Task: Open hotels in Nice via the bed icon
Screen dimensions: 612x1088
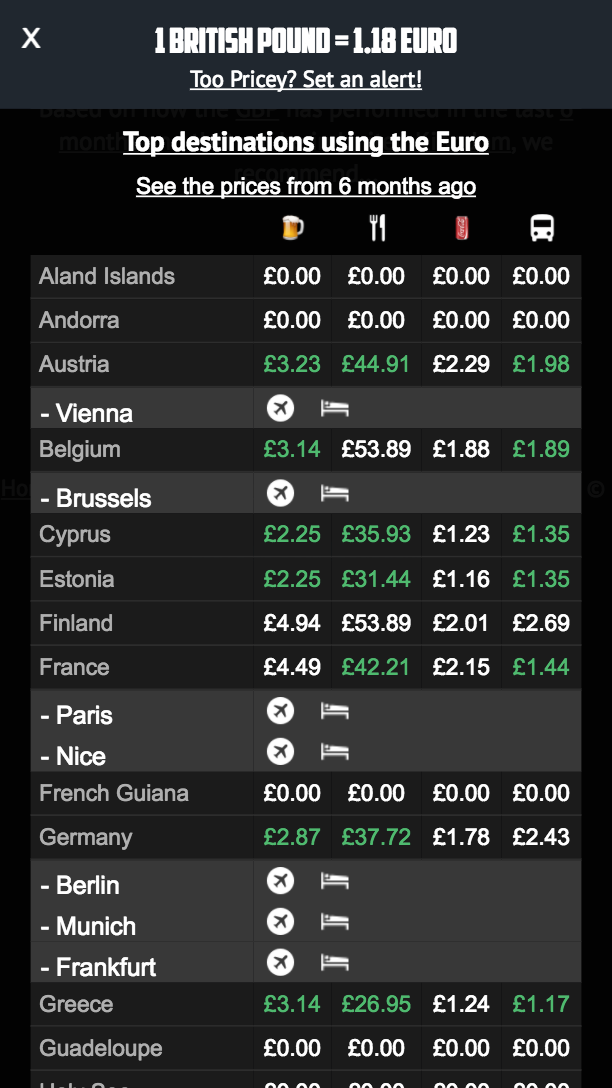Action: [334, 752]
